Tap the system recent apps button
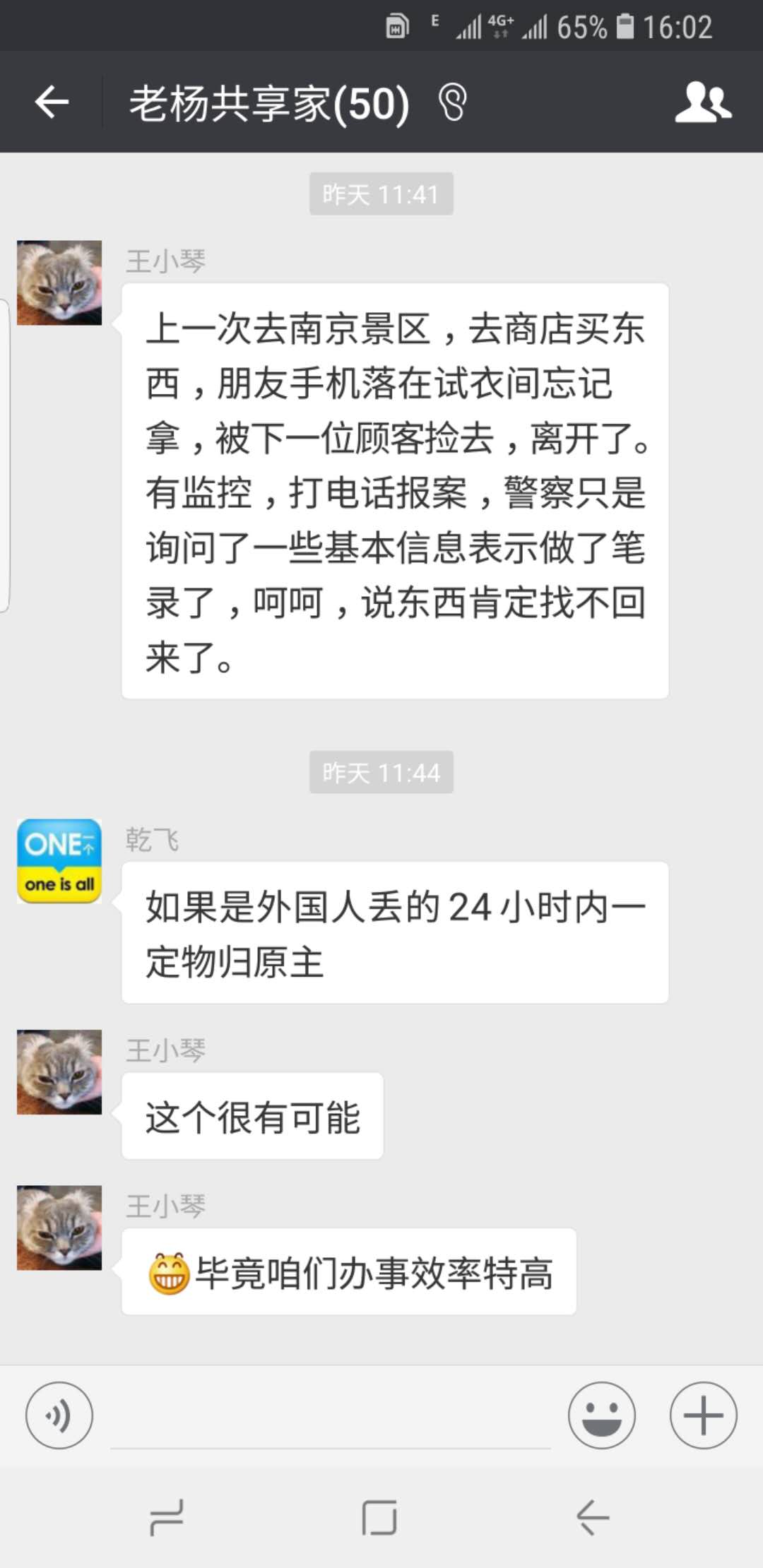The image size is (763, 1568). (167, 1517)
